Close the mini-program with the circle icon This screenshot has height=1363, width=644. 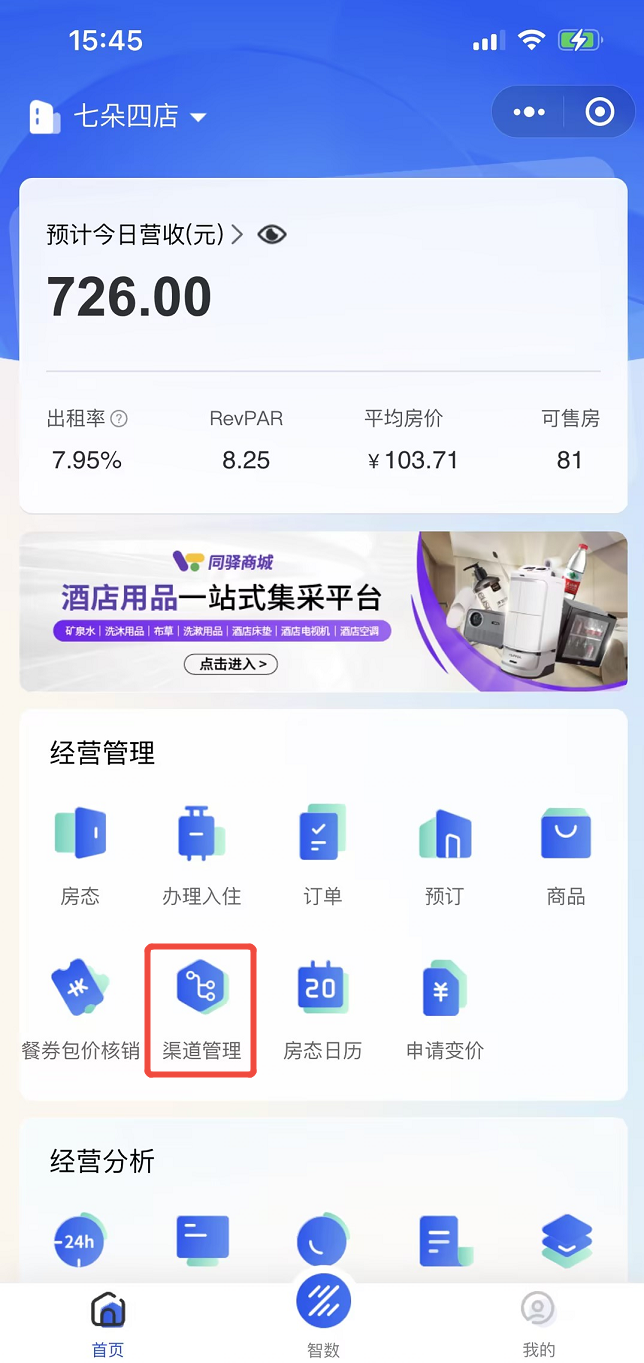point(599,112)
